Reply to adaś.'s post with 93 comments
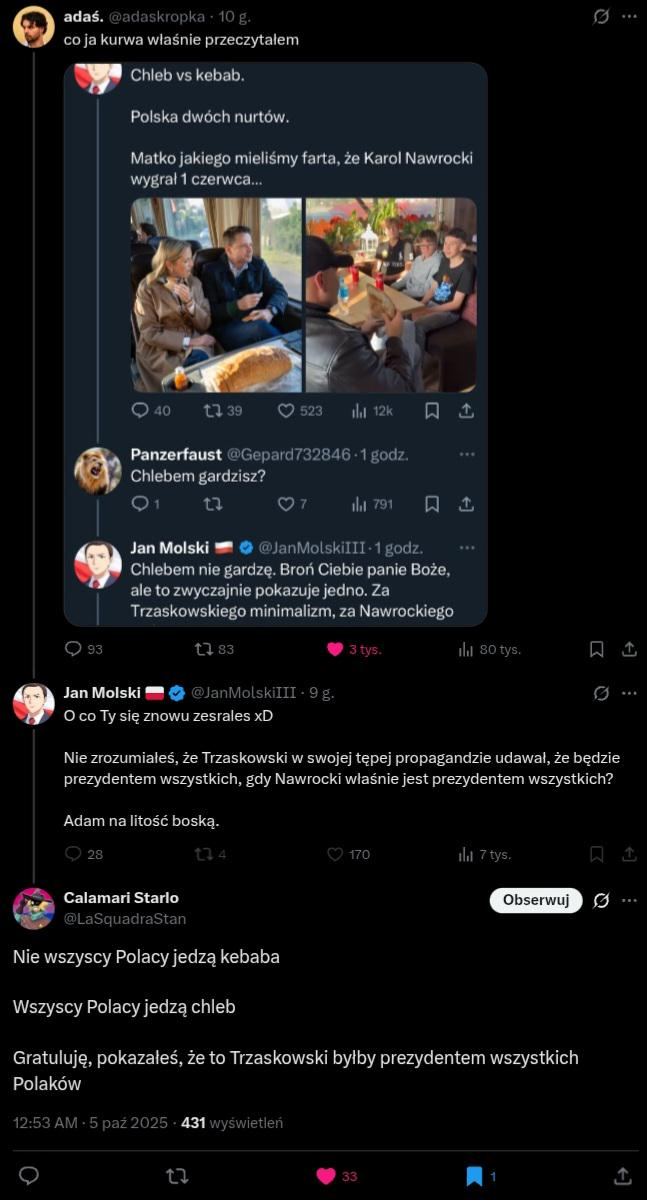The image size is (647, 1200). pos(73,649)
